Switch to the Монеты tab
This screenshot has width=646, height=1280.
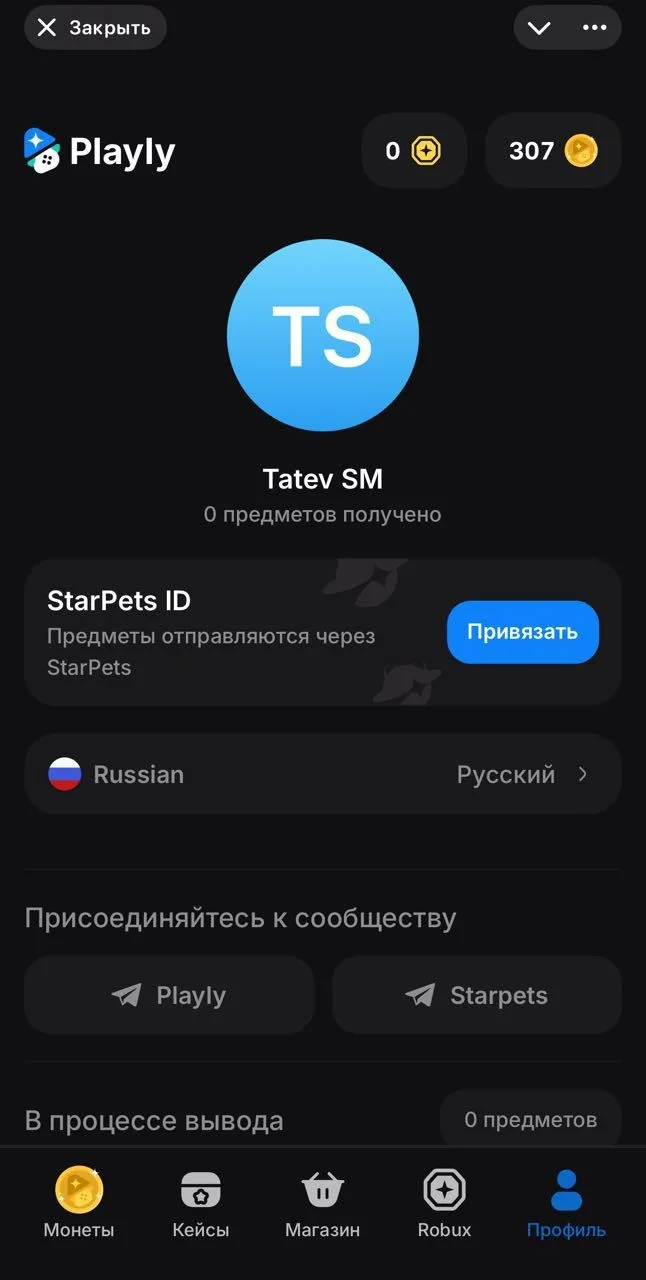(x=79, y=1204)
